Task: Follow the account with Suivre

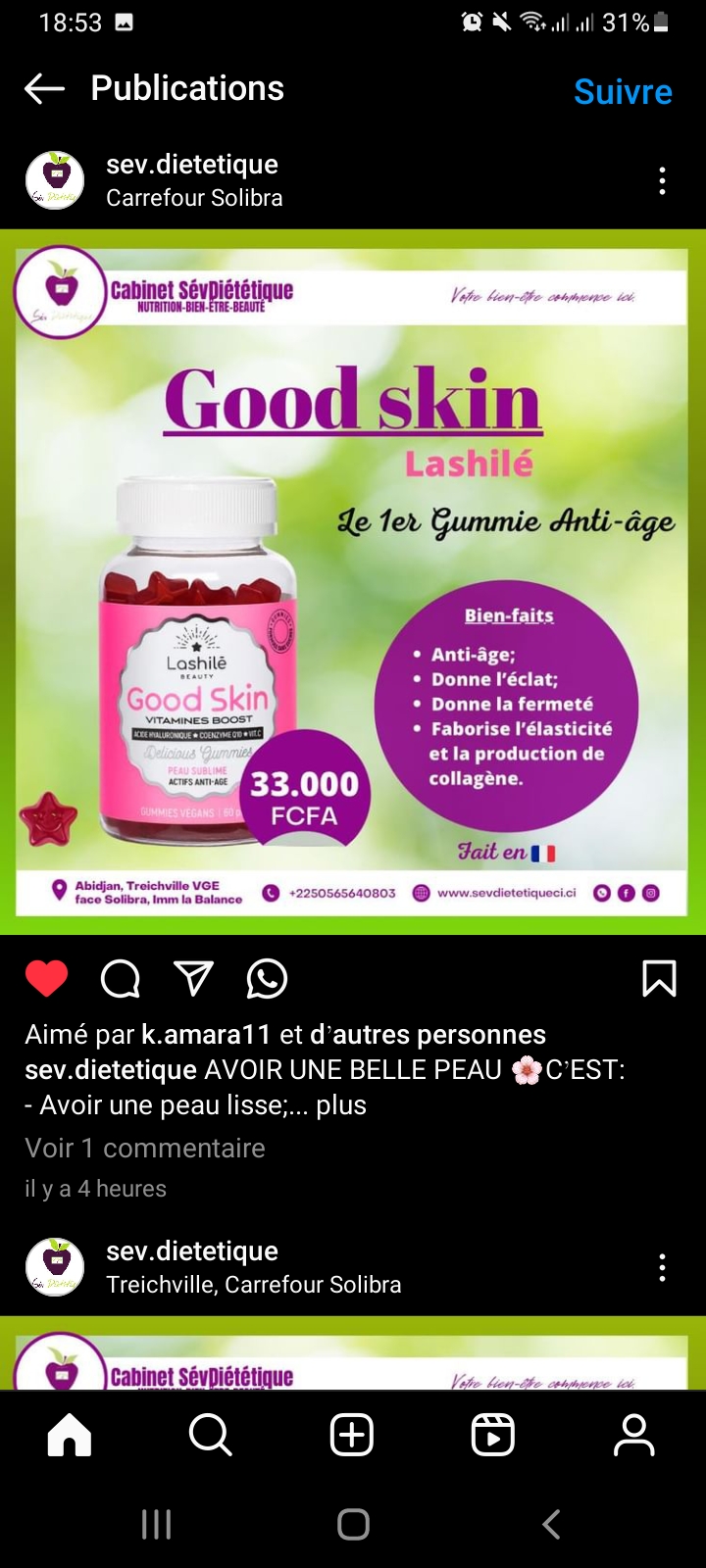Action: click(623, 91)
